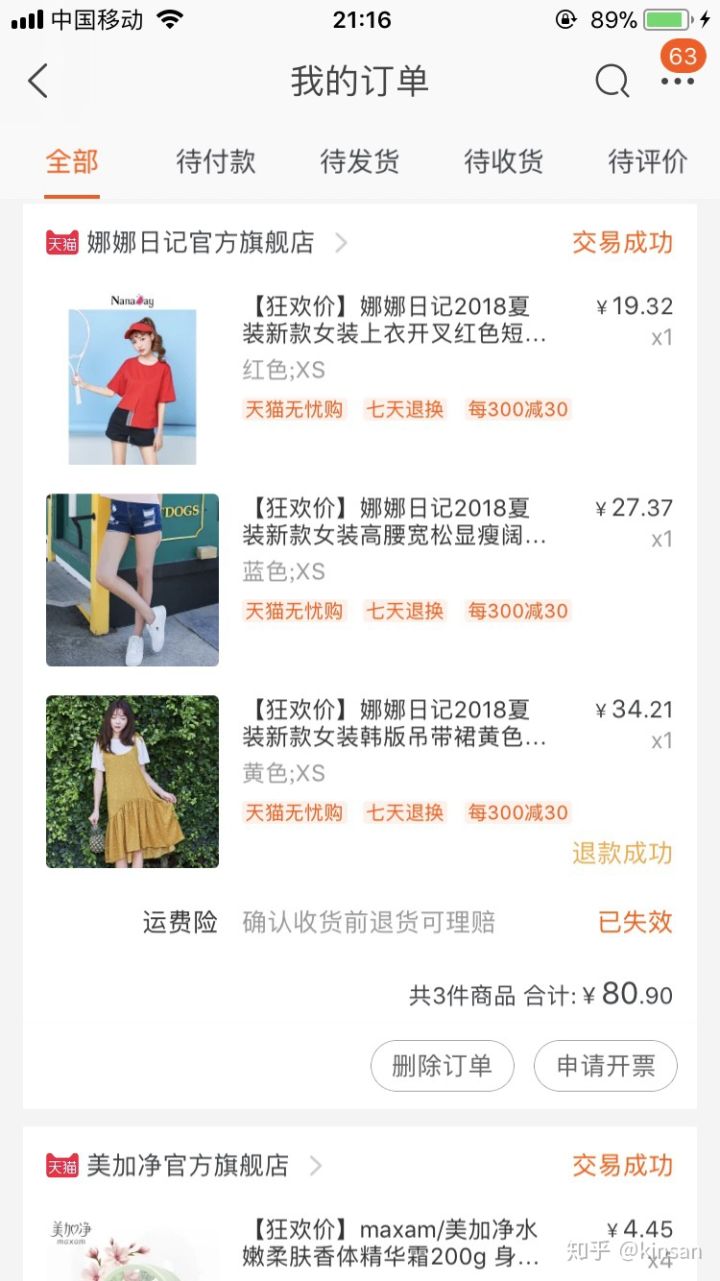This screenshot has width=720, height=1281.
Task: Open the yellow dress 黄色;XS order item
Action: click(x=394, y=724)
